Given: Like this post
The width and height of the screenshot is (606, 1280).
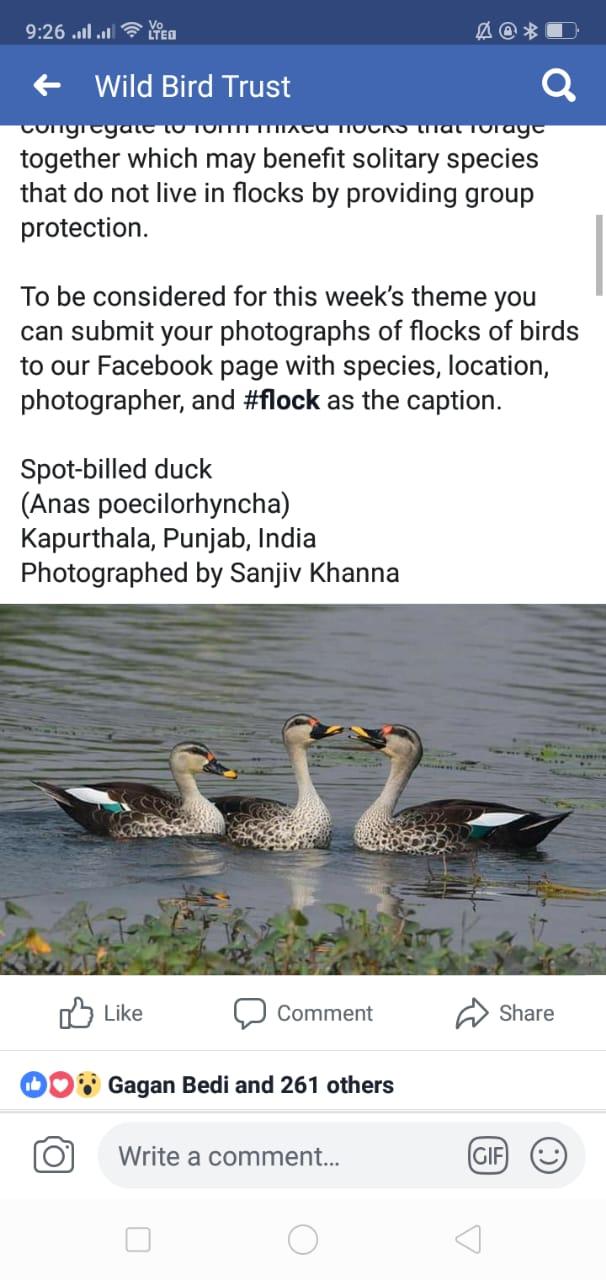Looking at the screenshot, I should (101, 1013).
